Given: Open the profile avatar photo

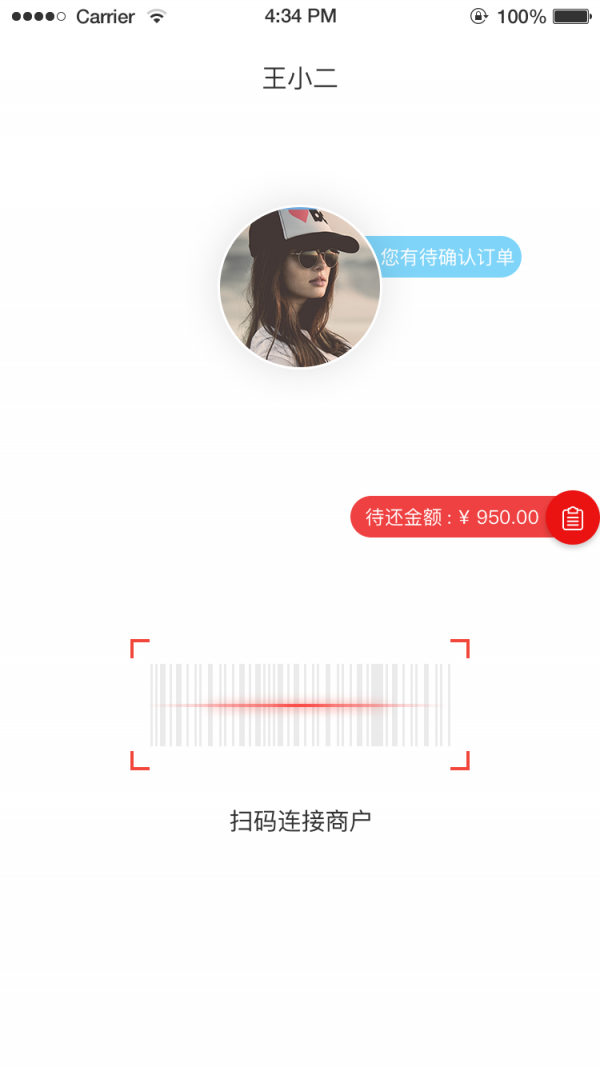Looking at the screenshot, I should [300, 287].
